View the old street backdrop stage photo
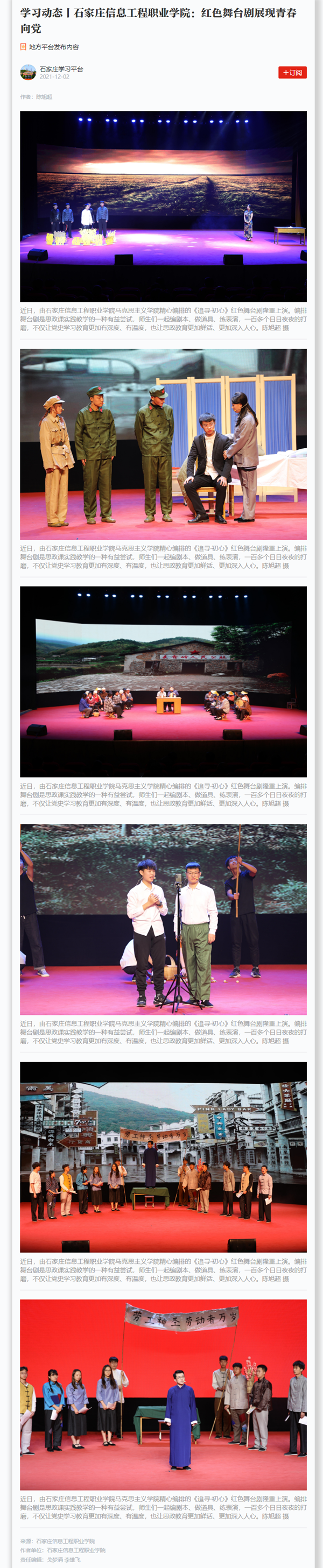The height and width of the screenshot is (1568, 323). pyautogui.click(x=163, y=1156)
